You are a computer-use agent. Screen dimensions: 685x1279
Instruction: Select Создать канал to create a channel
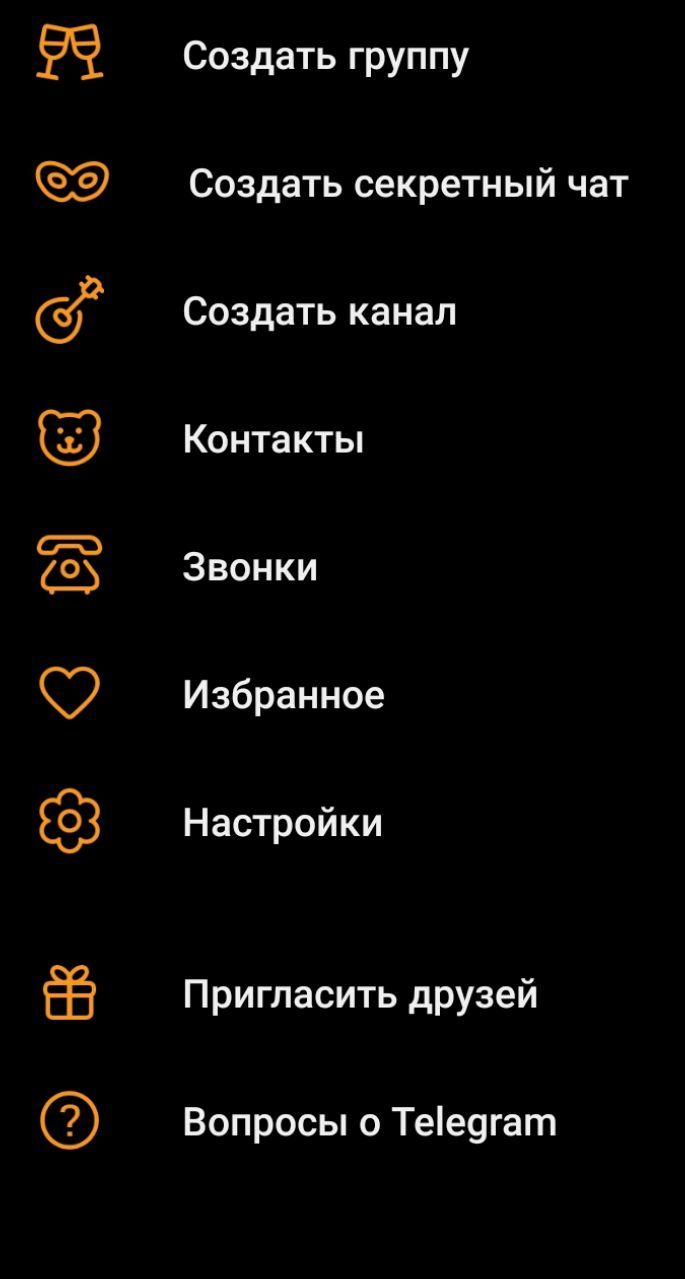point(319,312)
